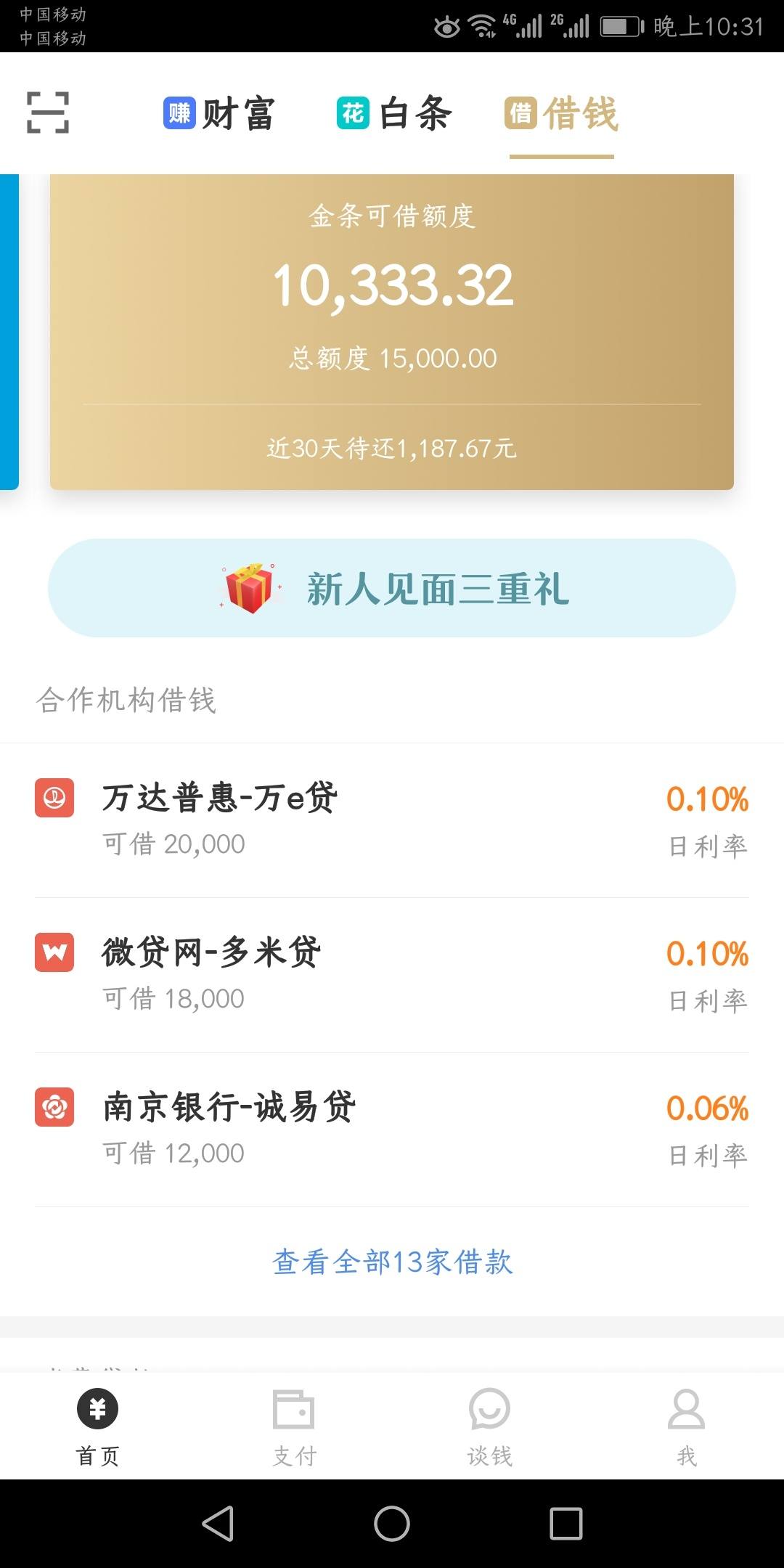Select the 借钱 tab

(562, 114)
